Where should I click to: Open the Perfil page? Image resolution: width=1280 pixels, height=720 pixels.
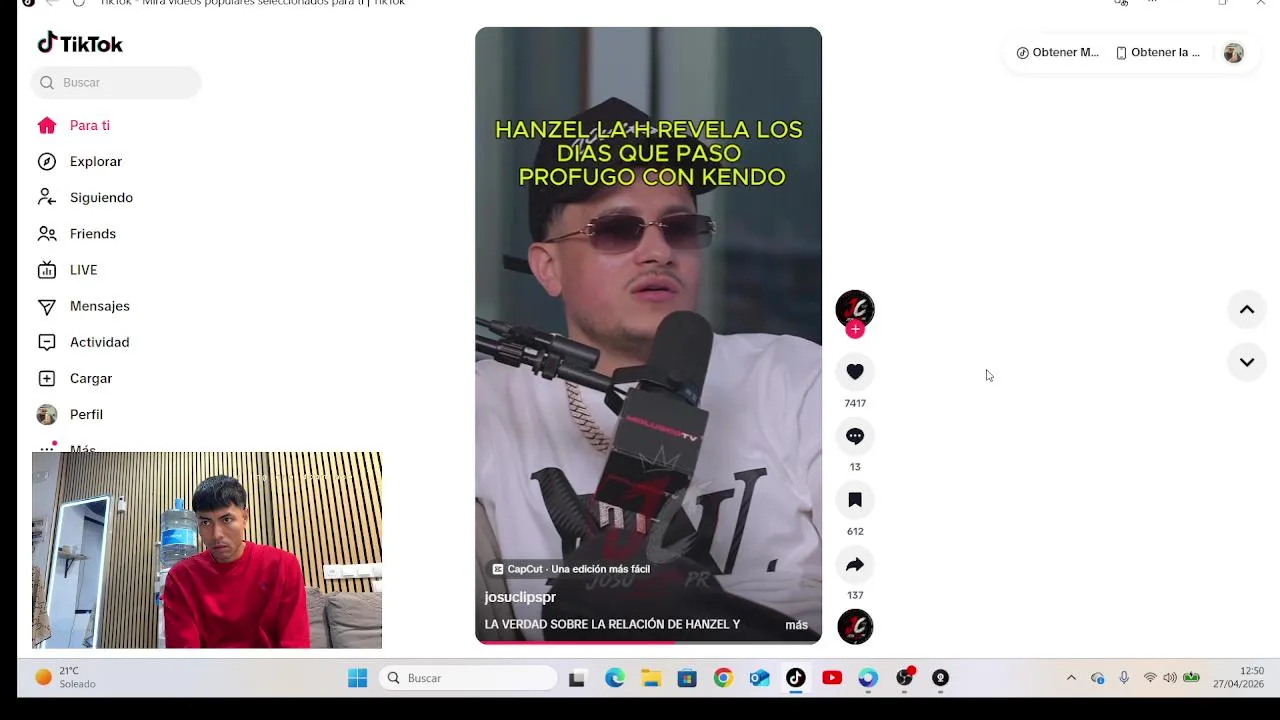tap(86, 414)
